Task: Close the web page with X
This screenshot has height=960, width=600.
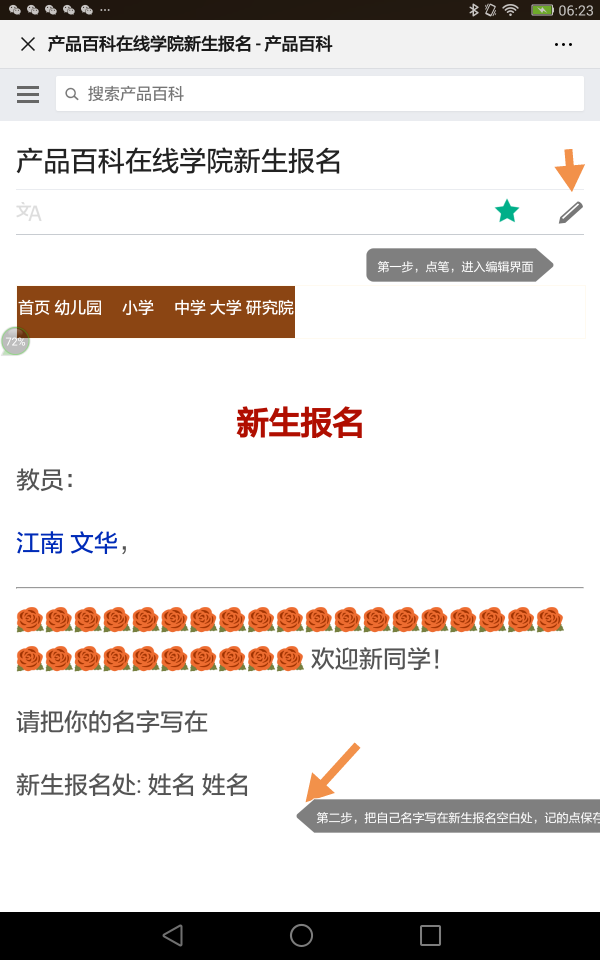Action: [28, 44]
